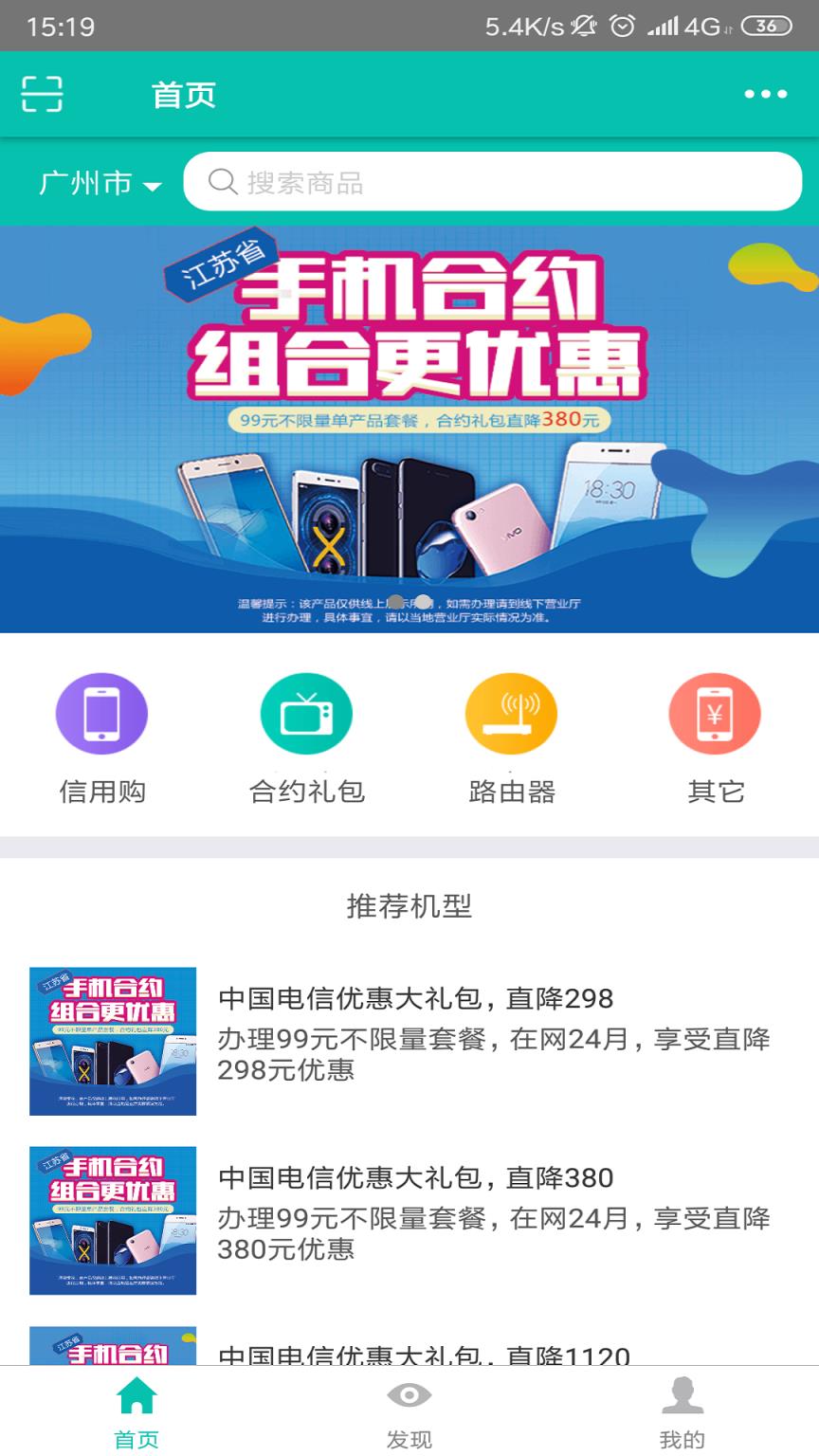Tap the 手机合约 promotional banner

pyautogui.click(x=409, y=431)
